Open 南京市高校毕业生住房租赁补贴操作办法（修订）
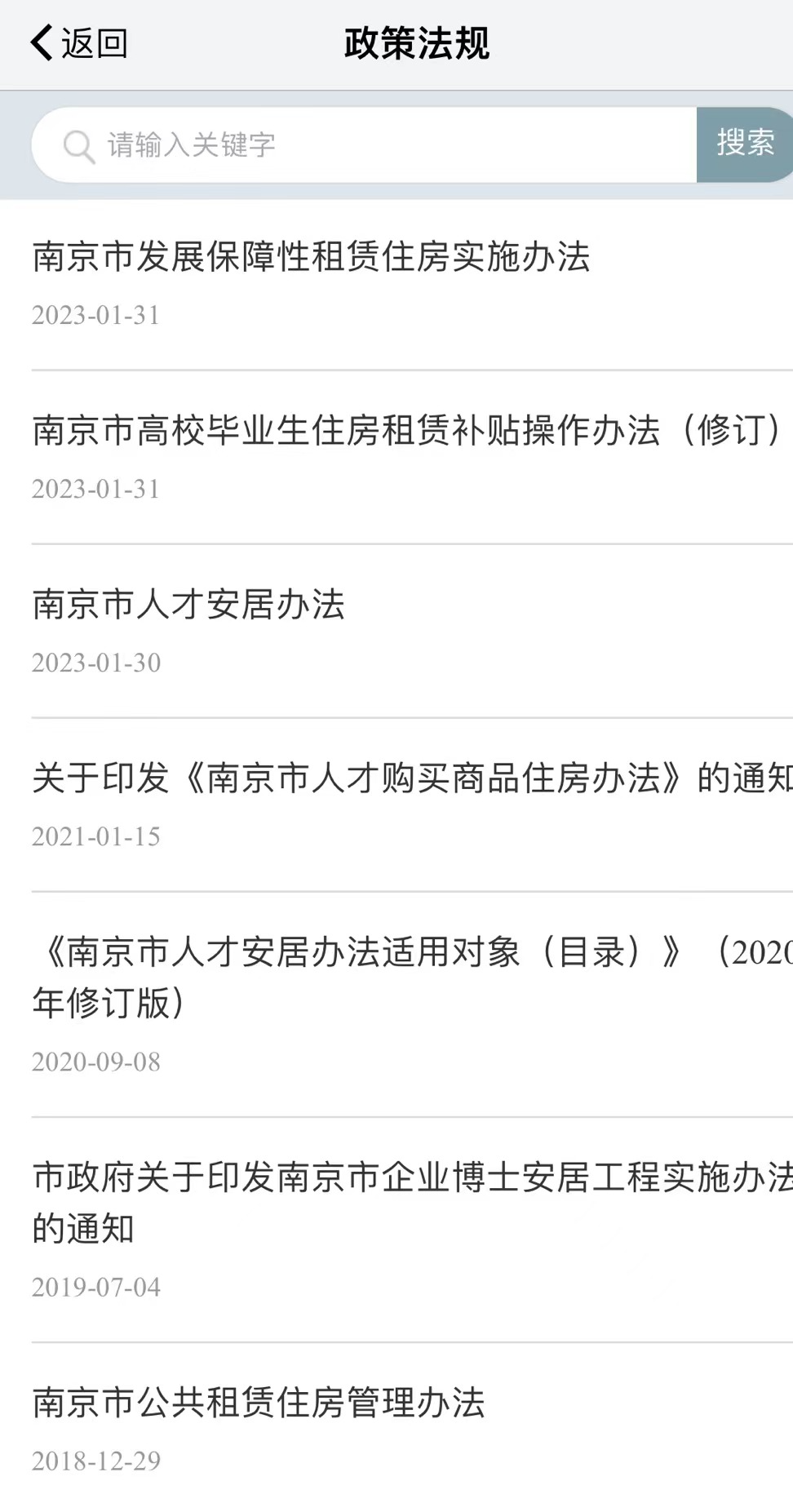Screen dimensions: 793x1512 [406, 432]
